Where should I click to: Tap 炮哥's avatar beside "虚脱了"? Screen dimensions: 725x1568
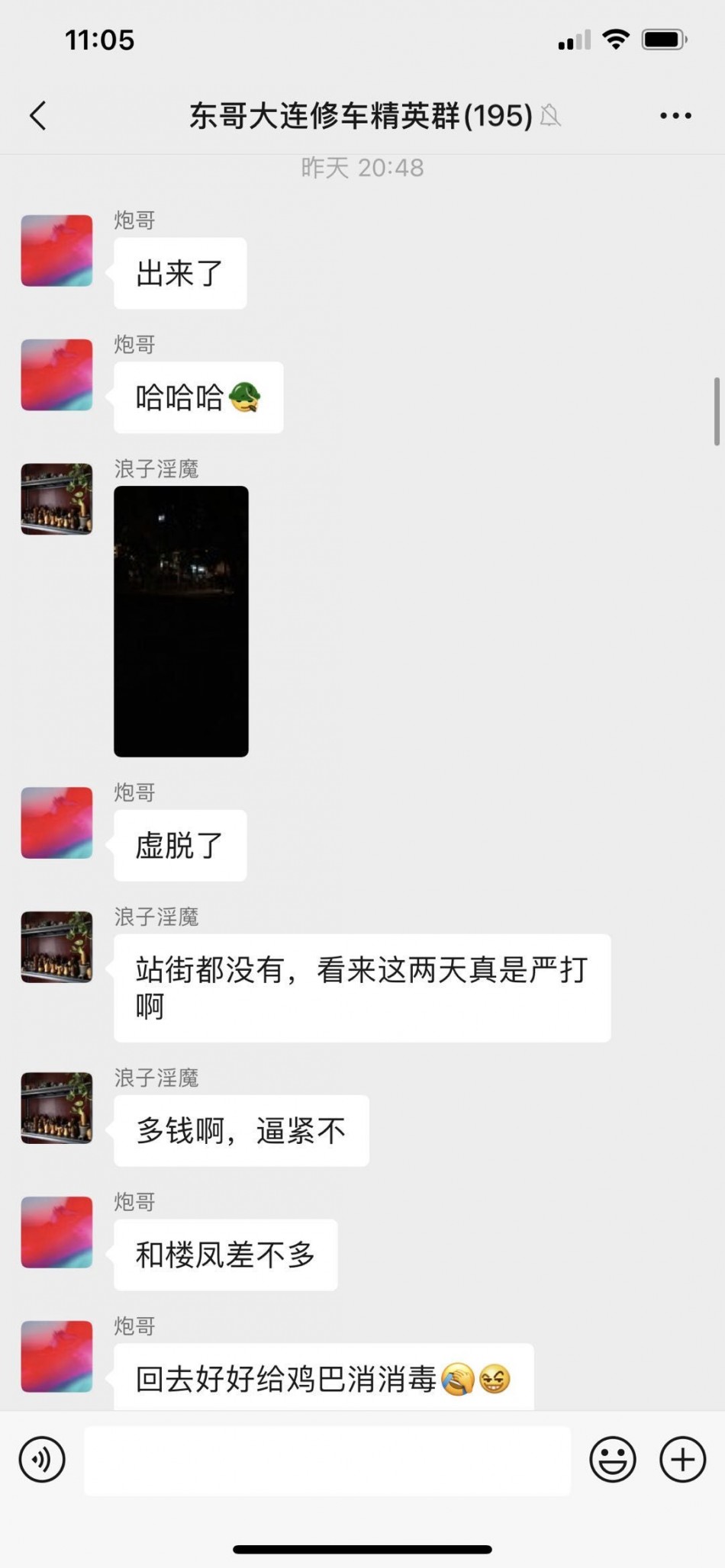(56, 823)
